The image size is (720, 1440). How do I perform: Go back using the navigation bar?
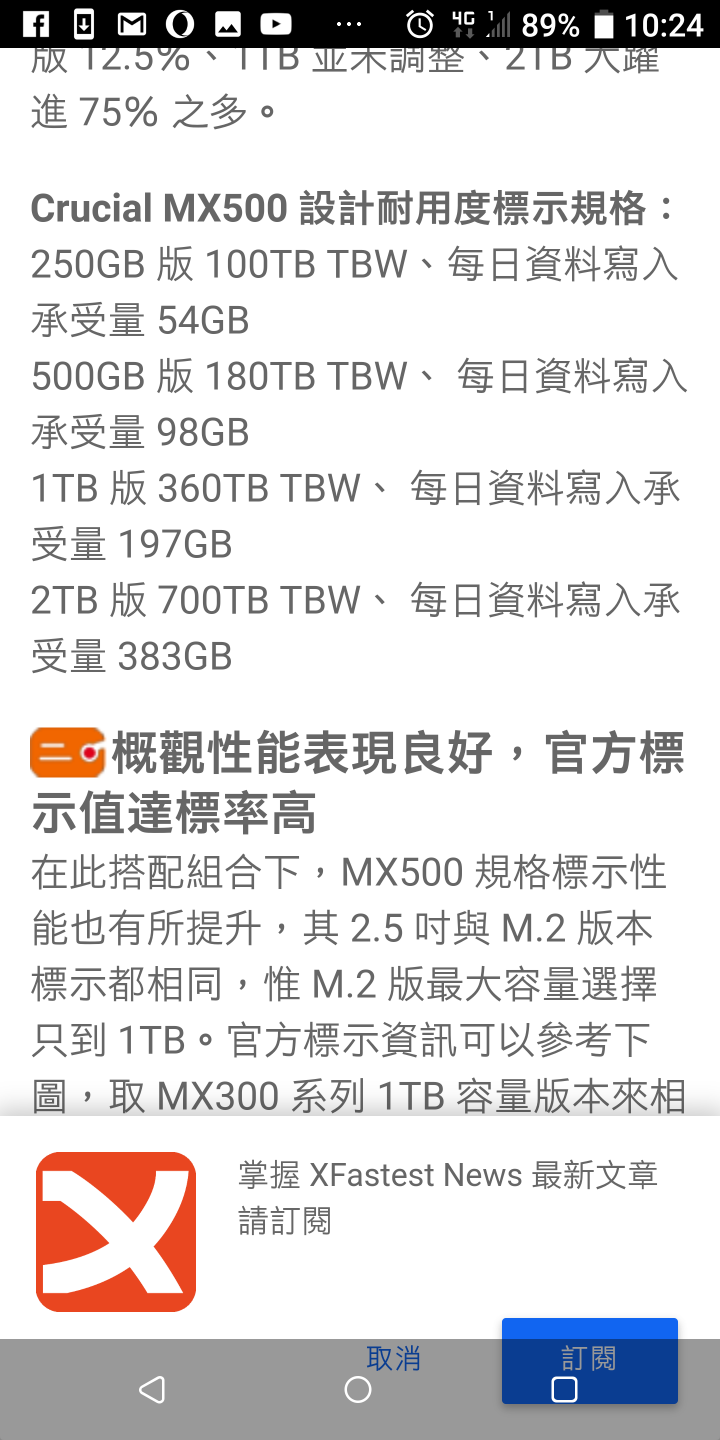click(152, 1389)
